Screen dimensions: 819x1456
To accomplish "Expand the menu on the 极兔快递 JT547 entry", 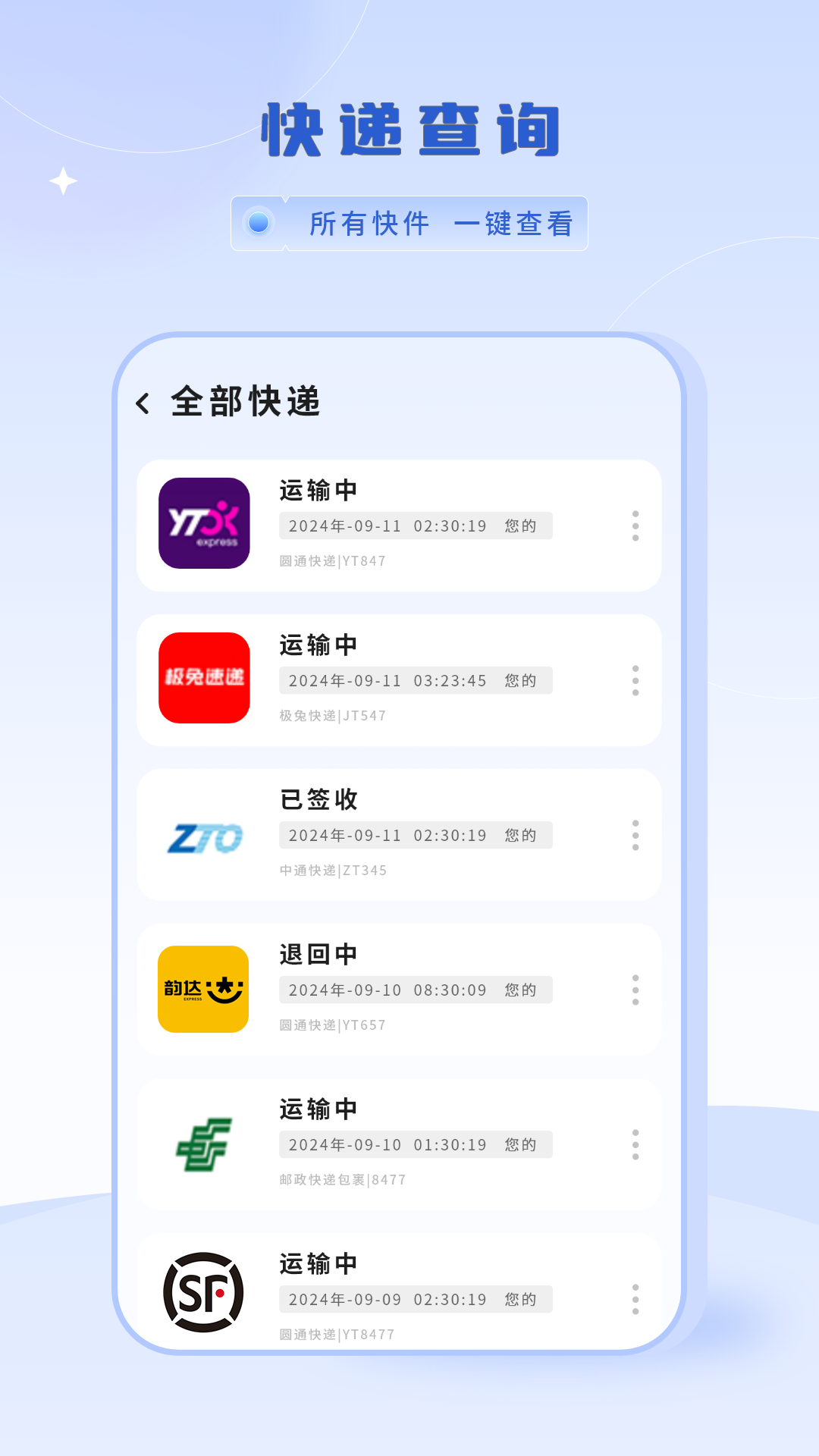I will tap(635, 680).
